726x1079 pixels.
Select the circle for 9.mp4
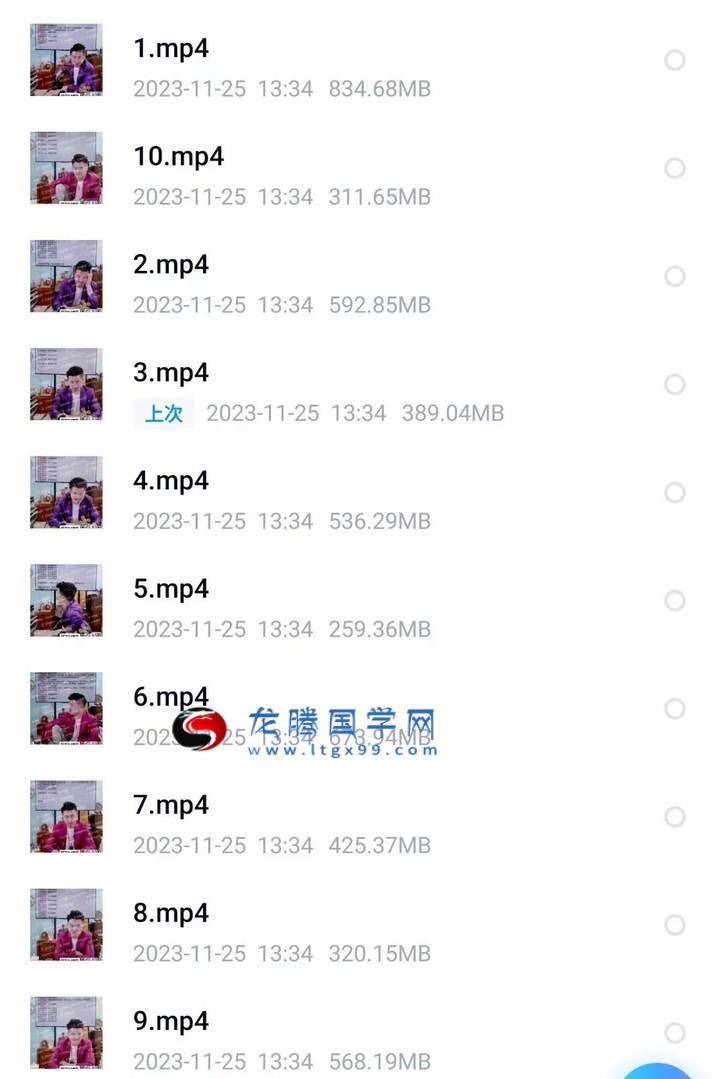pos(675,1032)
